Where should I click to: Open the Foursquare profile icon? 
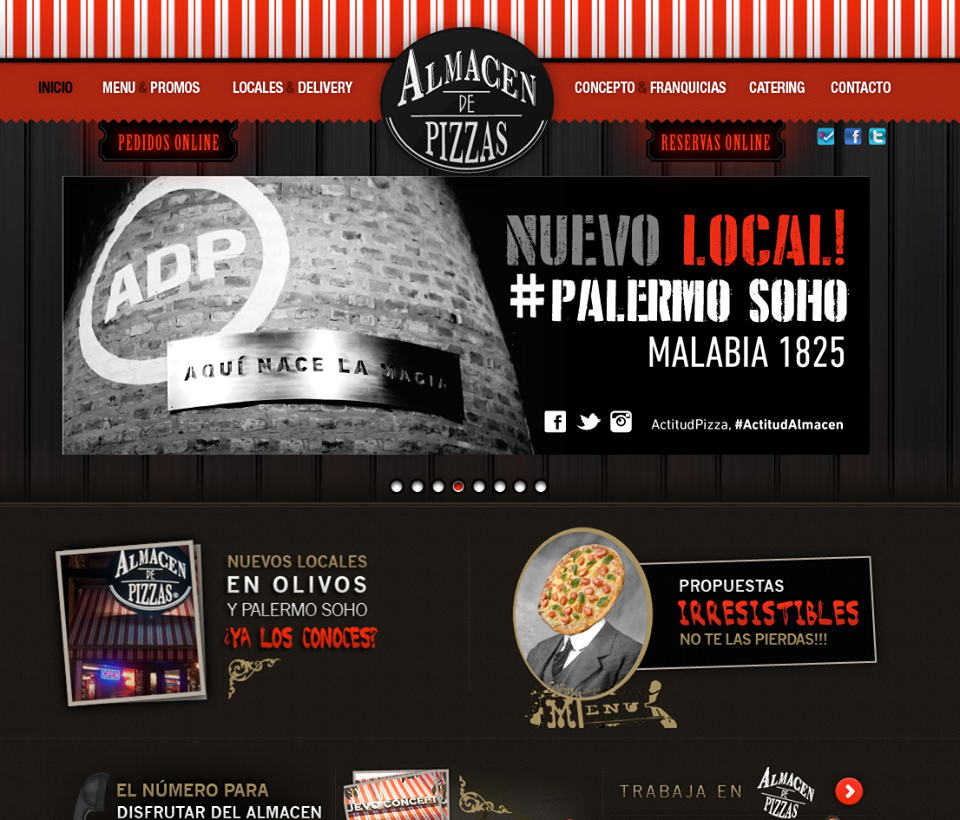point(826,137)
